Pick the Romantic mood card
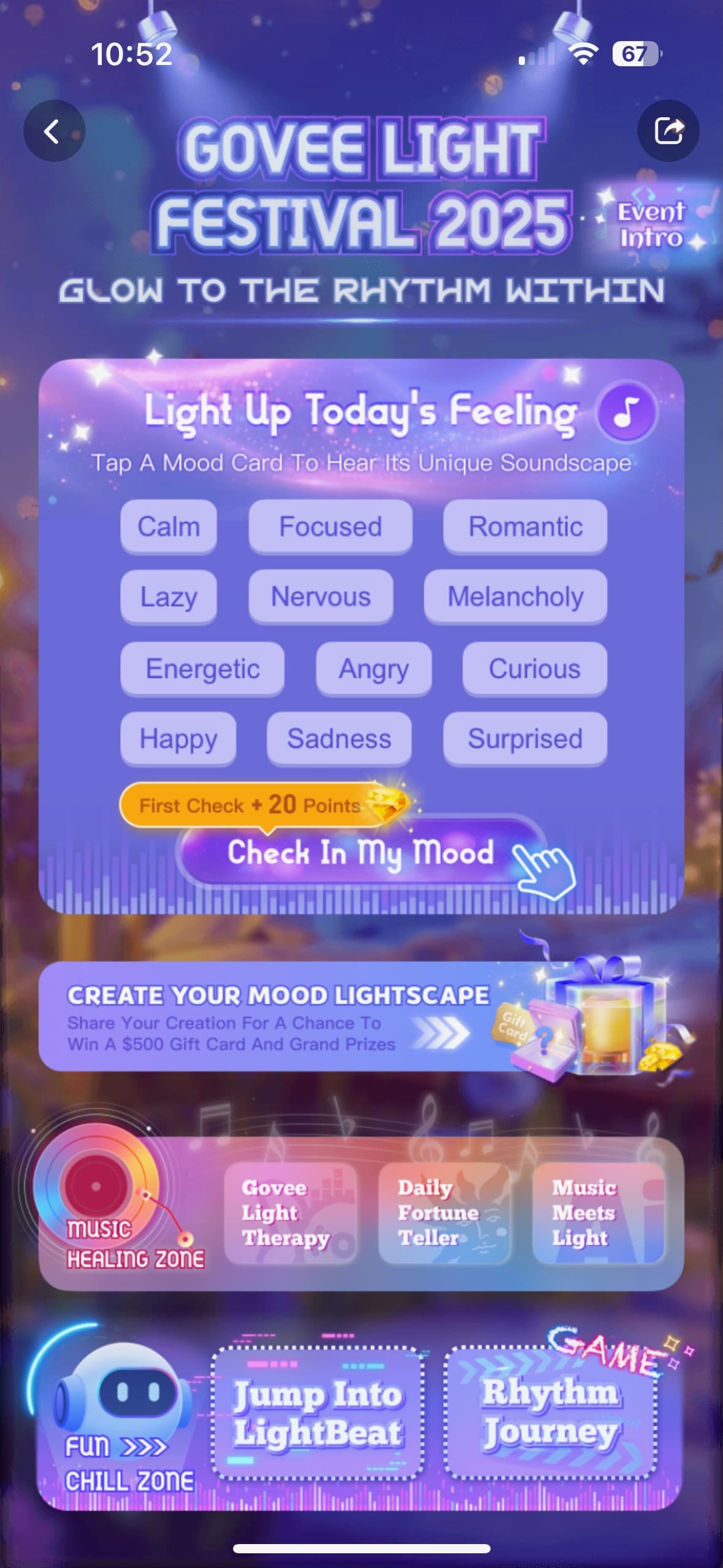The image size is (723, 1568). click(x=525, y=527)
